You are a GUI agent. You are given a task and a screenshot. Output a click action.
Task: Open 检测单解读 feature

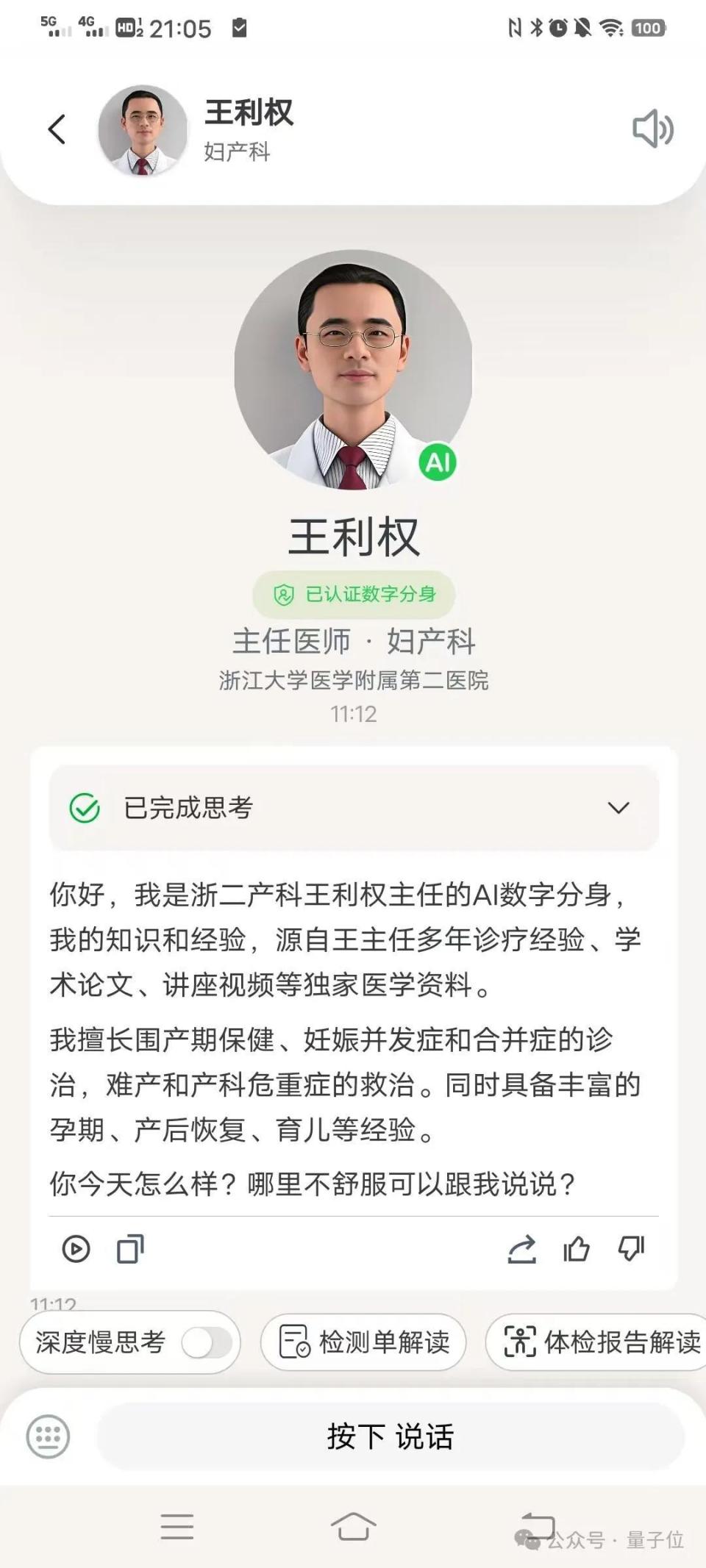pos(366,1342)
